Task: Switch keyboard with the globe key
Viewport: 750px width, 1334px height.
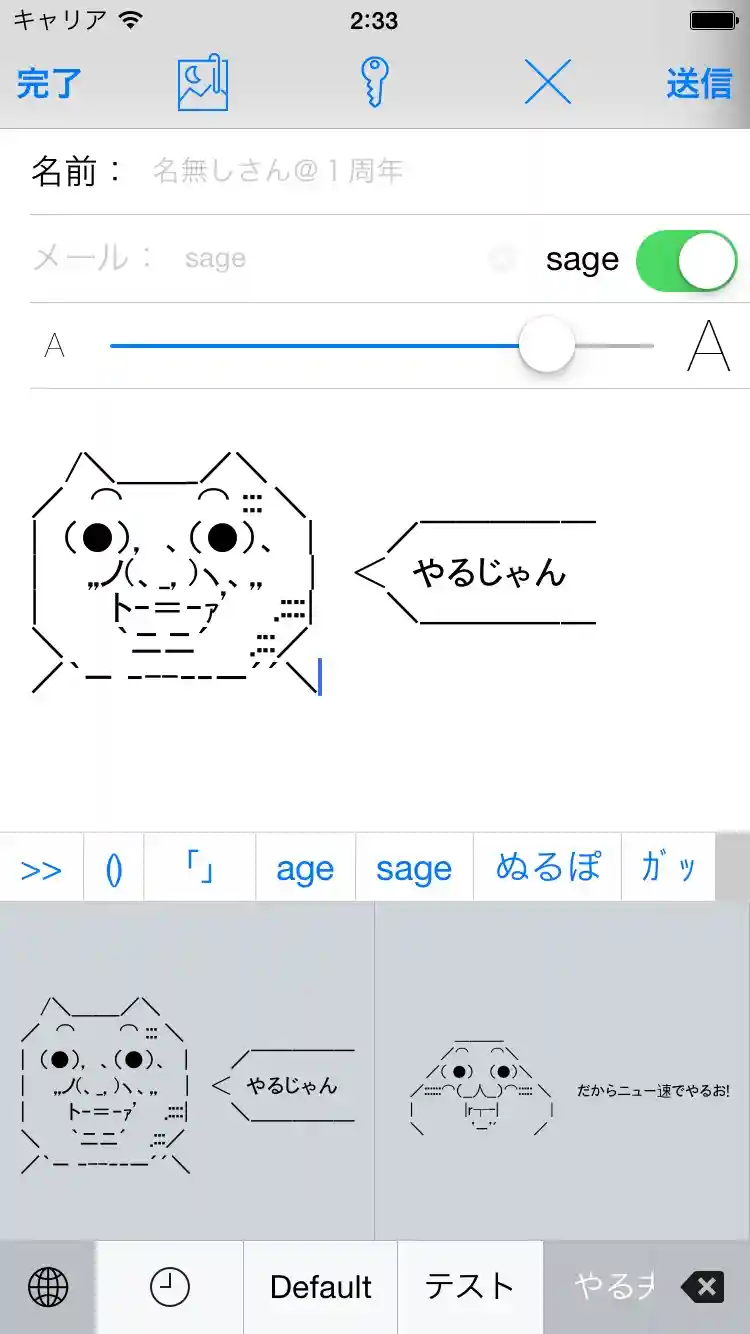Action: click(x=48, y=1287)
